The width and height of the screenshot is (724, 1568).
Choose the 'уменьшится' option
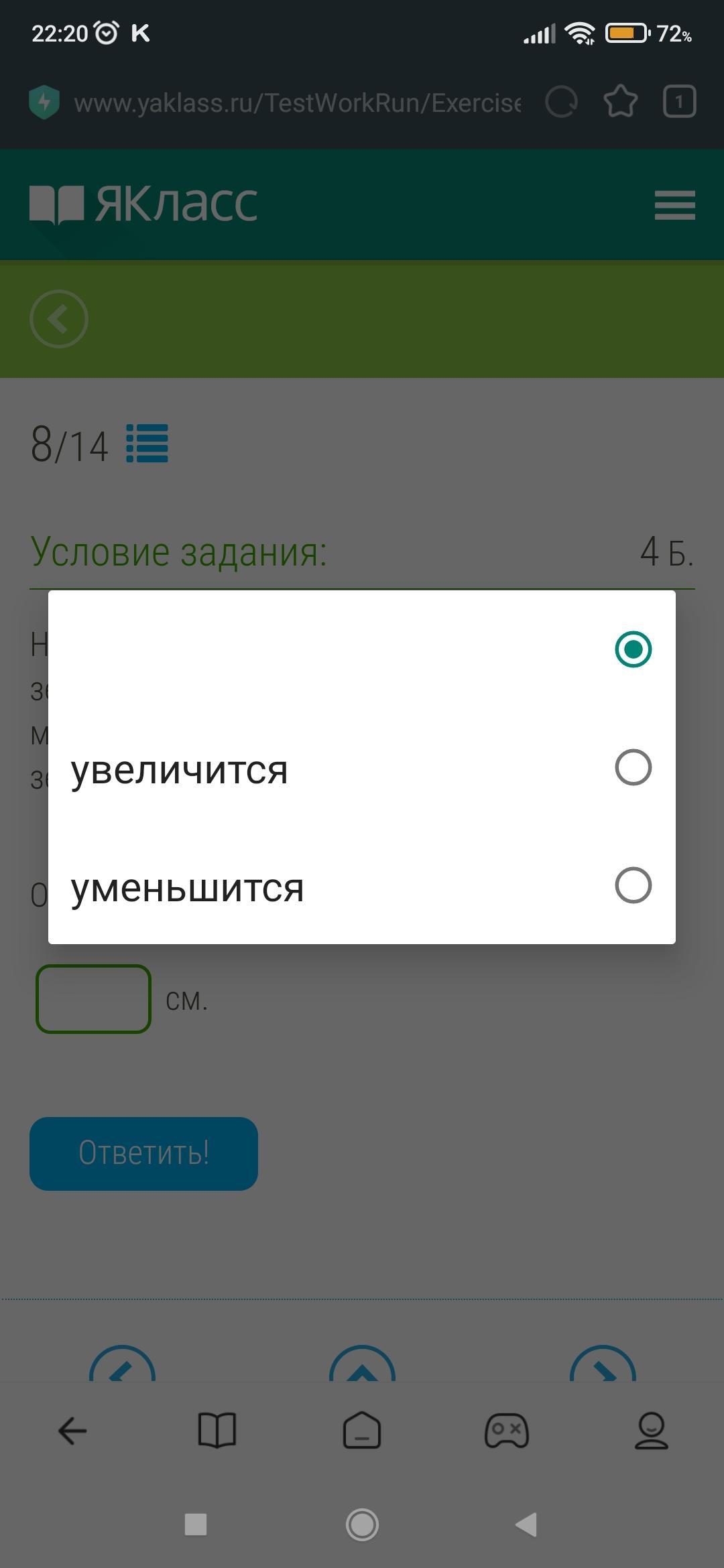click(x=362, y=886)
